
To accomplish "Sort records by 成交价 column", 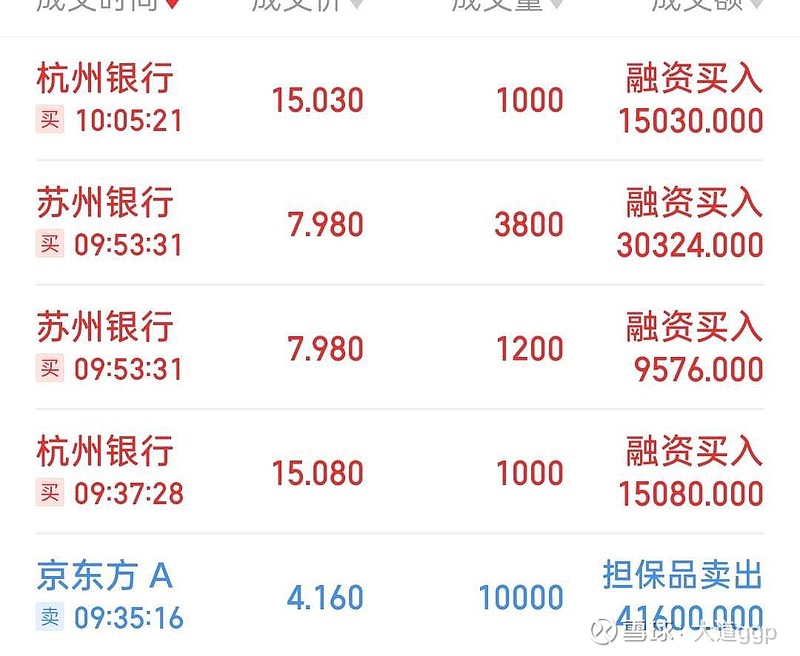I will (x=307, y=5).
